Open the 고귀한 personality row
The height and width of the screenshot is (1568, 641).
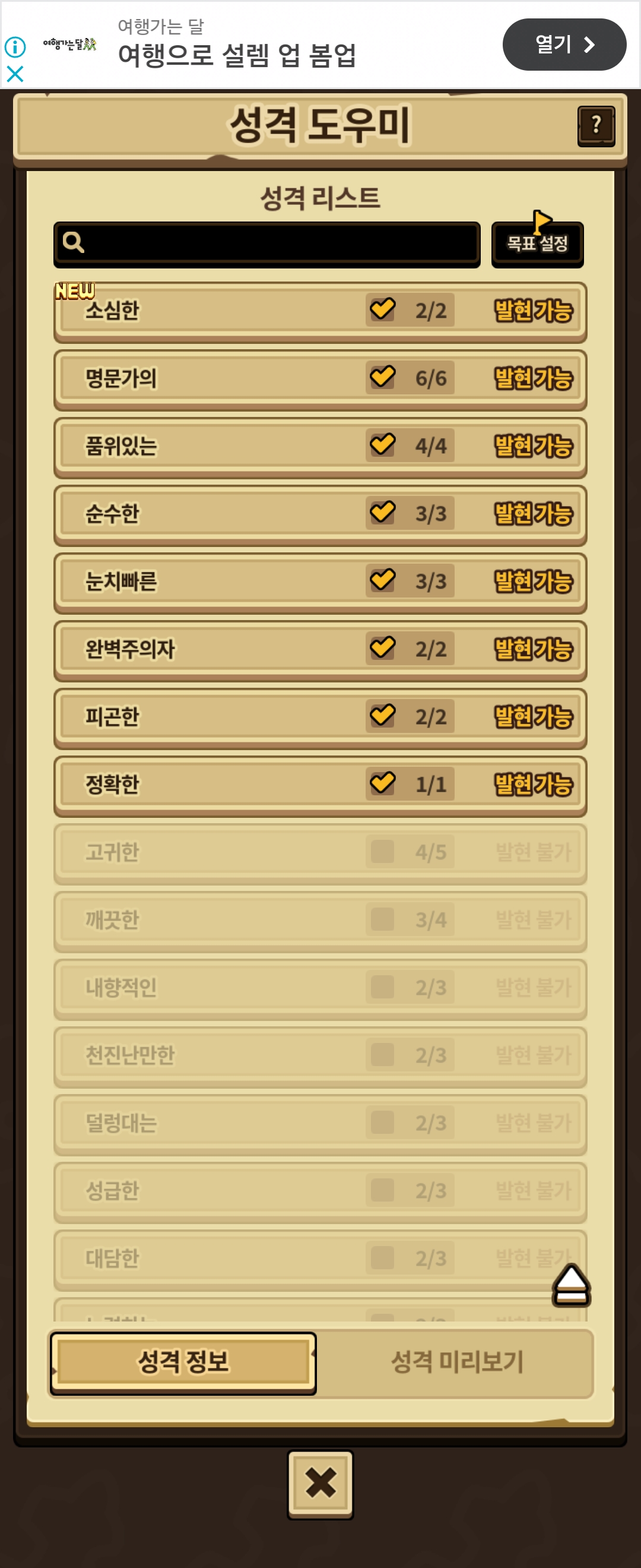point(320,853)
